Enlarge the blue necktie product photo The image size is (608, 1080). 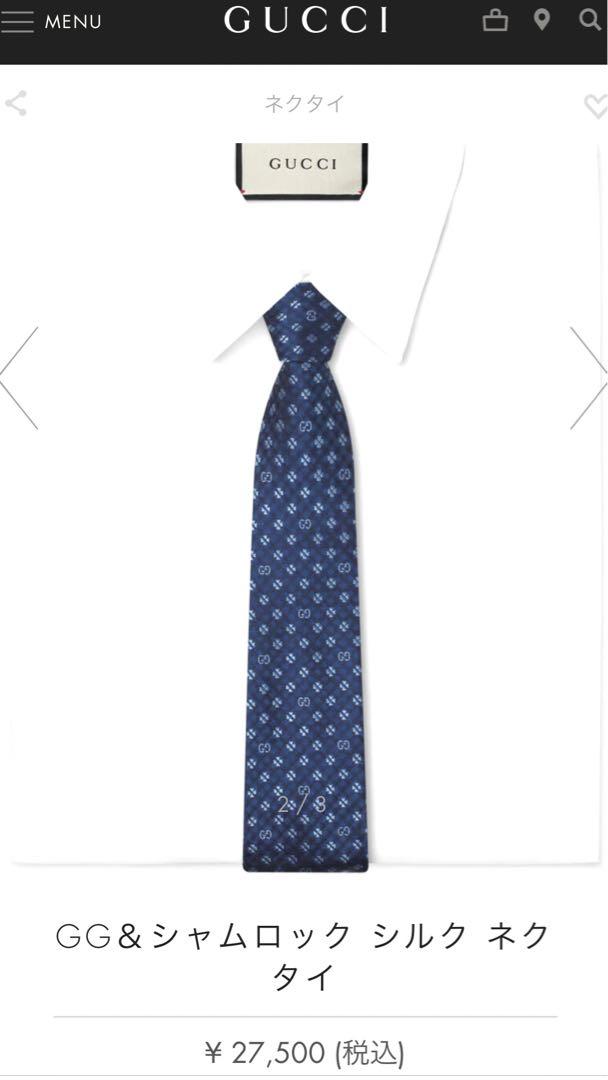tap(306, 576)
